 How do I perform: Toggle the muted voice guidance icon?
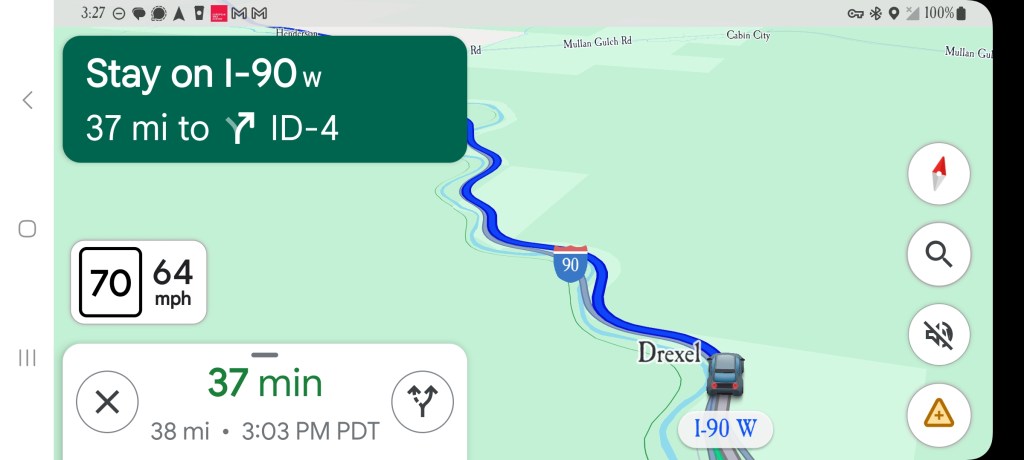click(938, 333)
